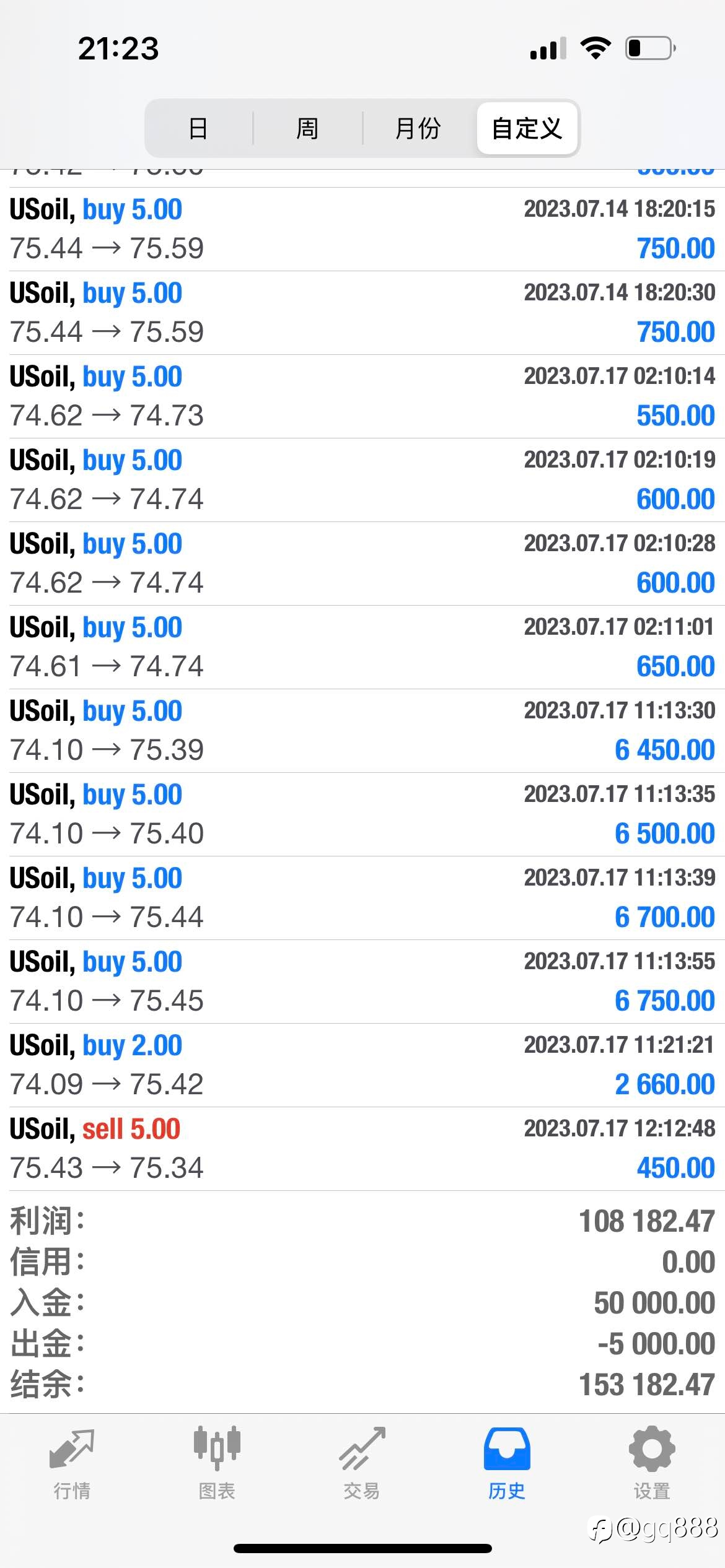The width and height of the screenshot is (725, 1568).
Task: Select the 自定义 custom range tab
Action: (527, 128)
